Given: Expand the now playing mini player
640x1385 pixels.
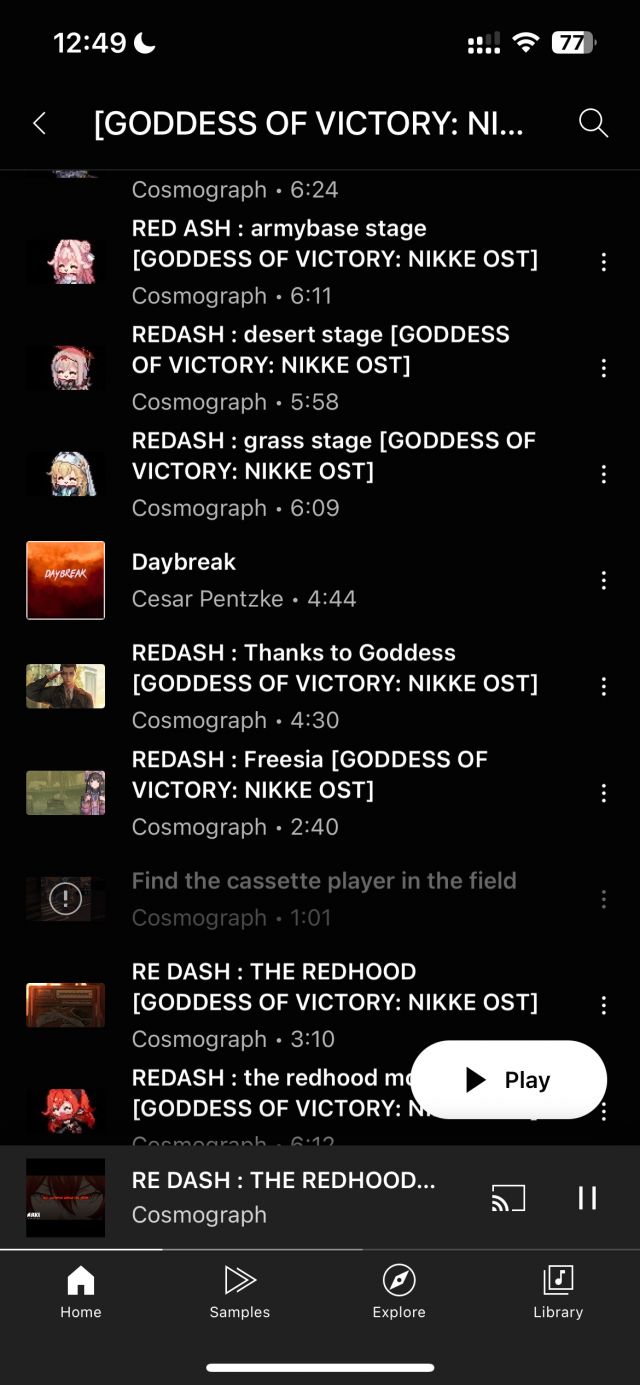Looking at the screenshot, I should (x=282, y=1197).
